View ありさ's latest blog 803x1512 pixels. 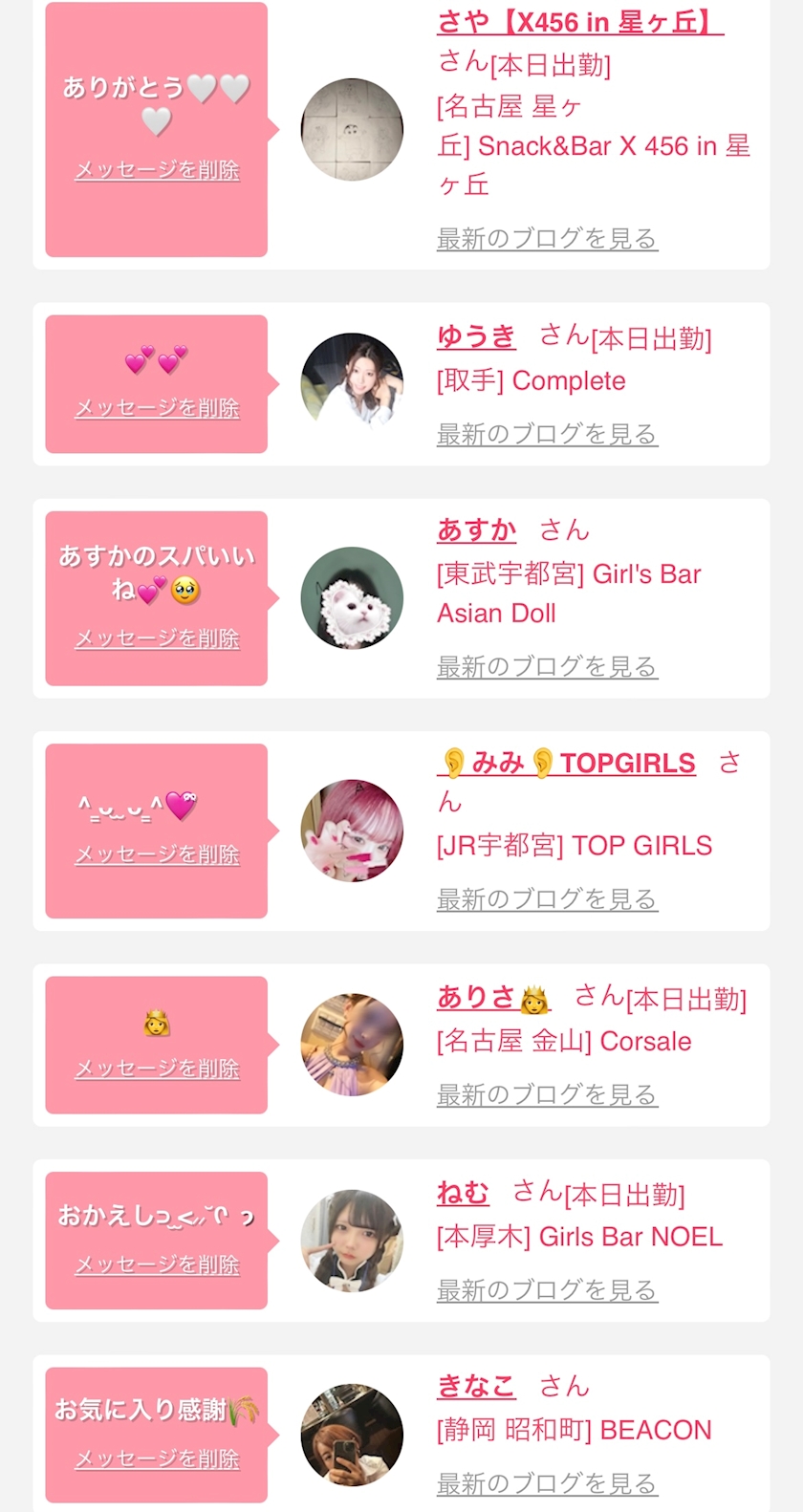click(547, 1094)
